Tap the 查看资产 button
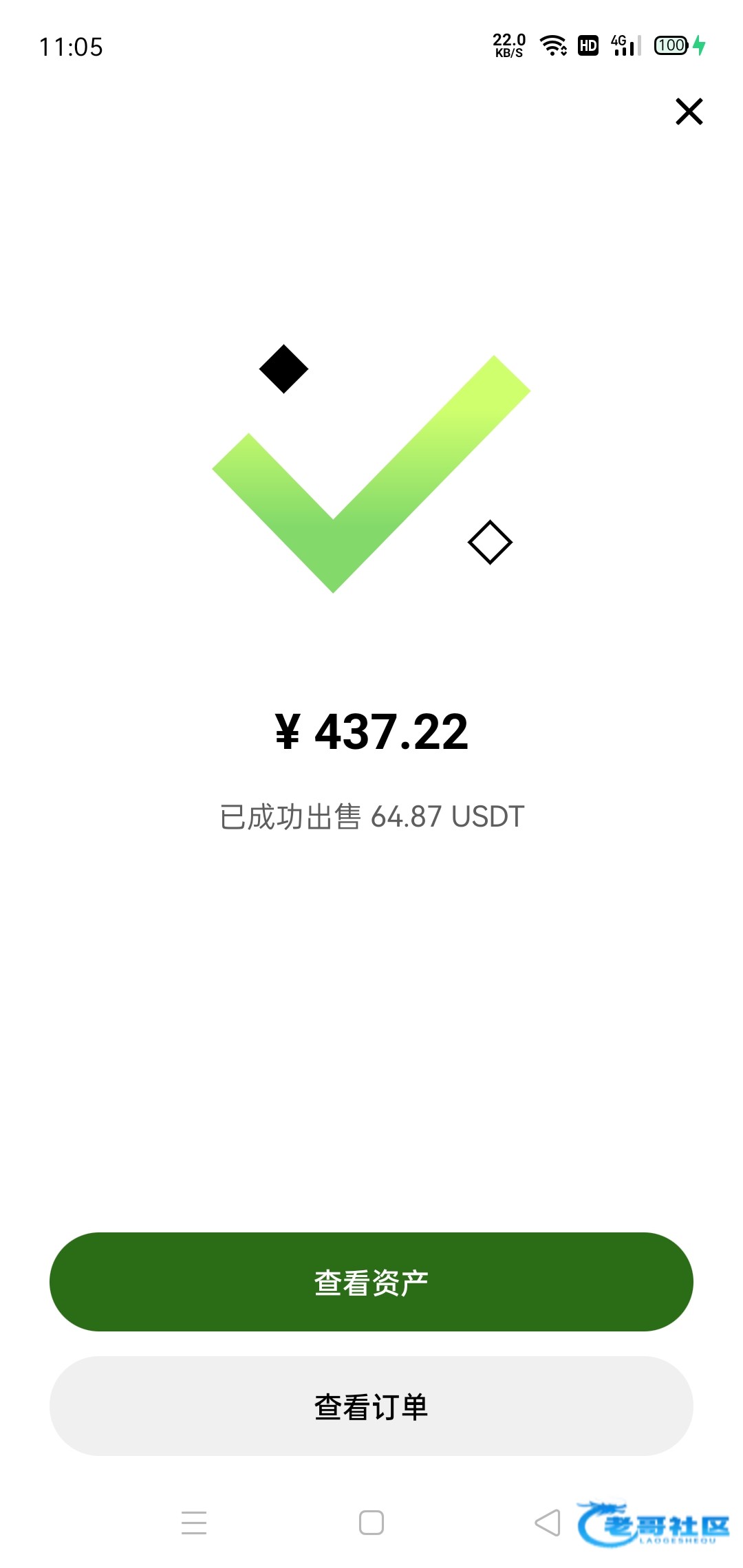The width and height of the screenshot is (743, 1568). 371,1282
